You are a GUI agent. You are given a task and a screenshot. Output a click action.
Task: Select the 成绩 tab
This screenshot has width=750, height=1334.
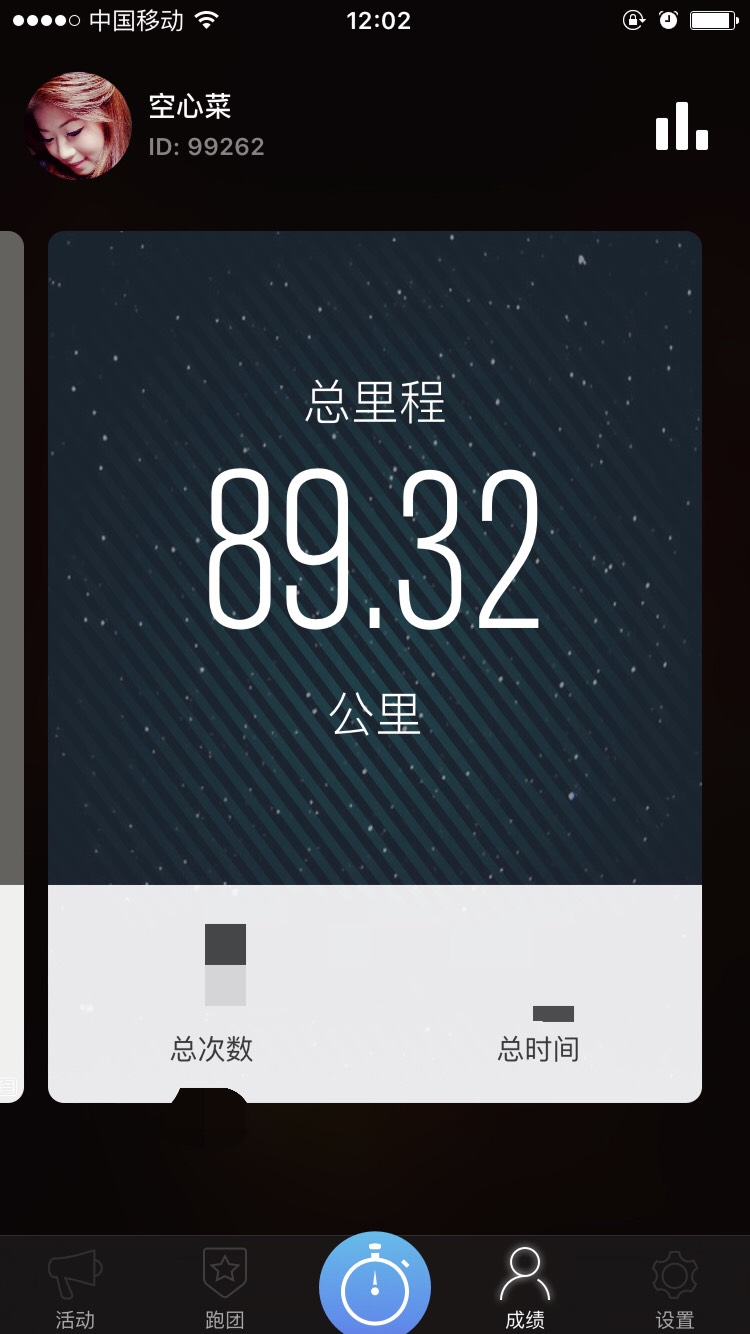[525, 1288]
